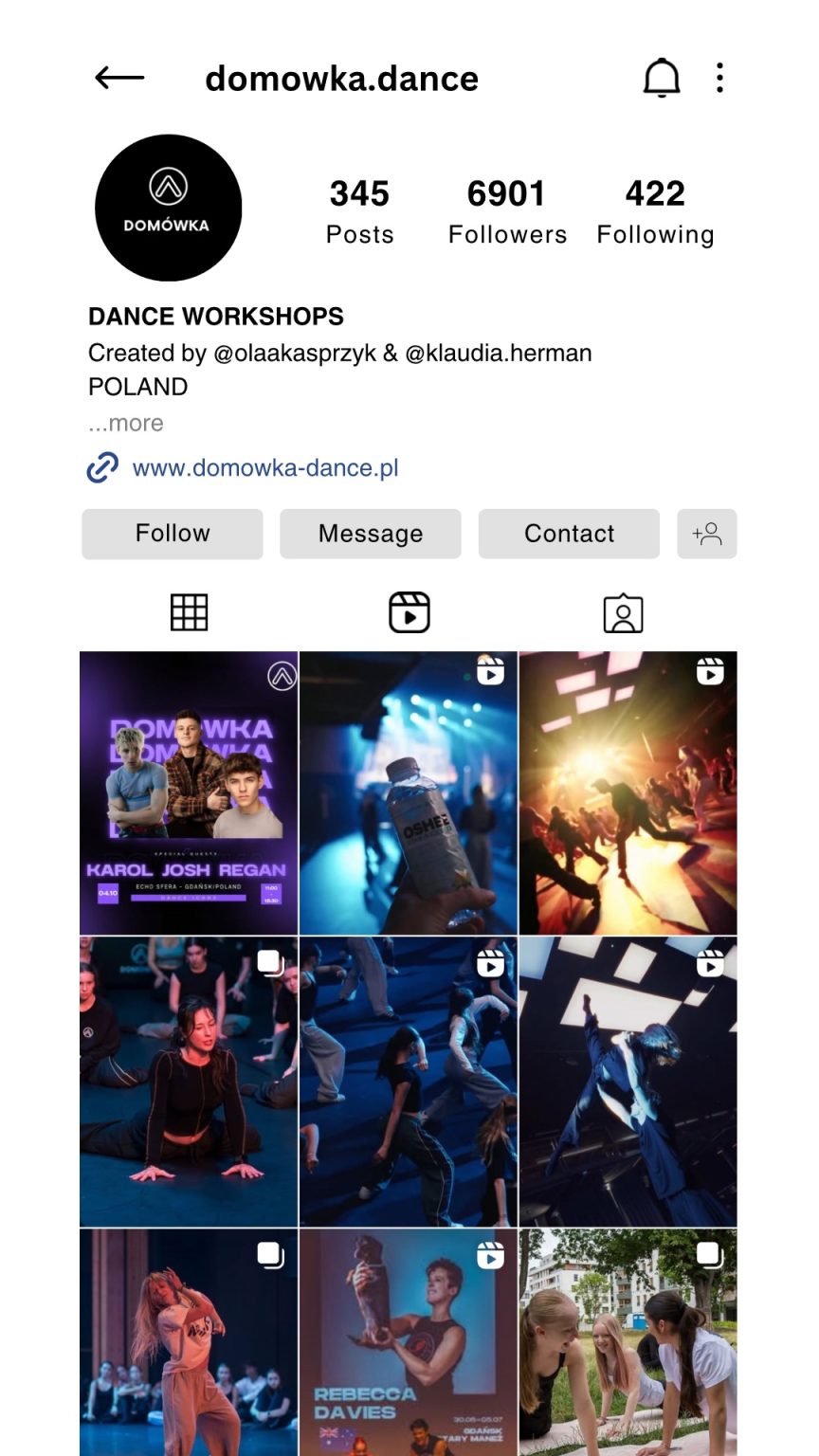This screenshot has height=1456, width=819.
Task: Switch to the posts grid tab
Action: (189, 612)
